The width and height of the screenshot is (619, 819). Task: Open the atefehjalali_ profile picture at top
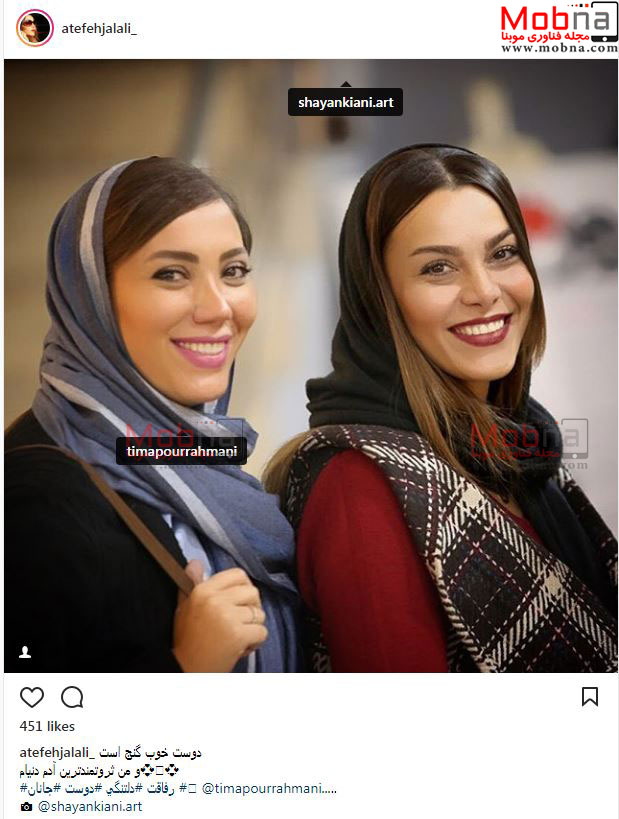[34, 28]
